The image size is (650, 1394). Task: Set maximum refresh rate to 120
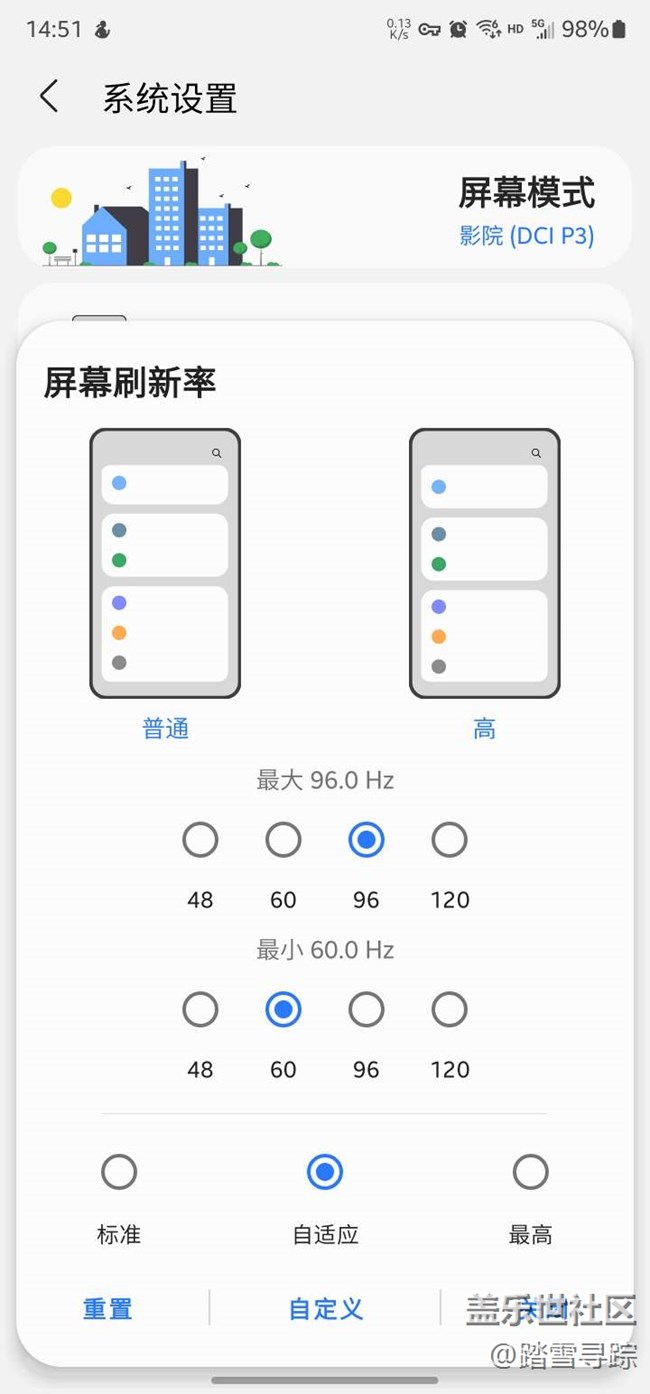(x=449, y=840)
